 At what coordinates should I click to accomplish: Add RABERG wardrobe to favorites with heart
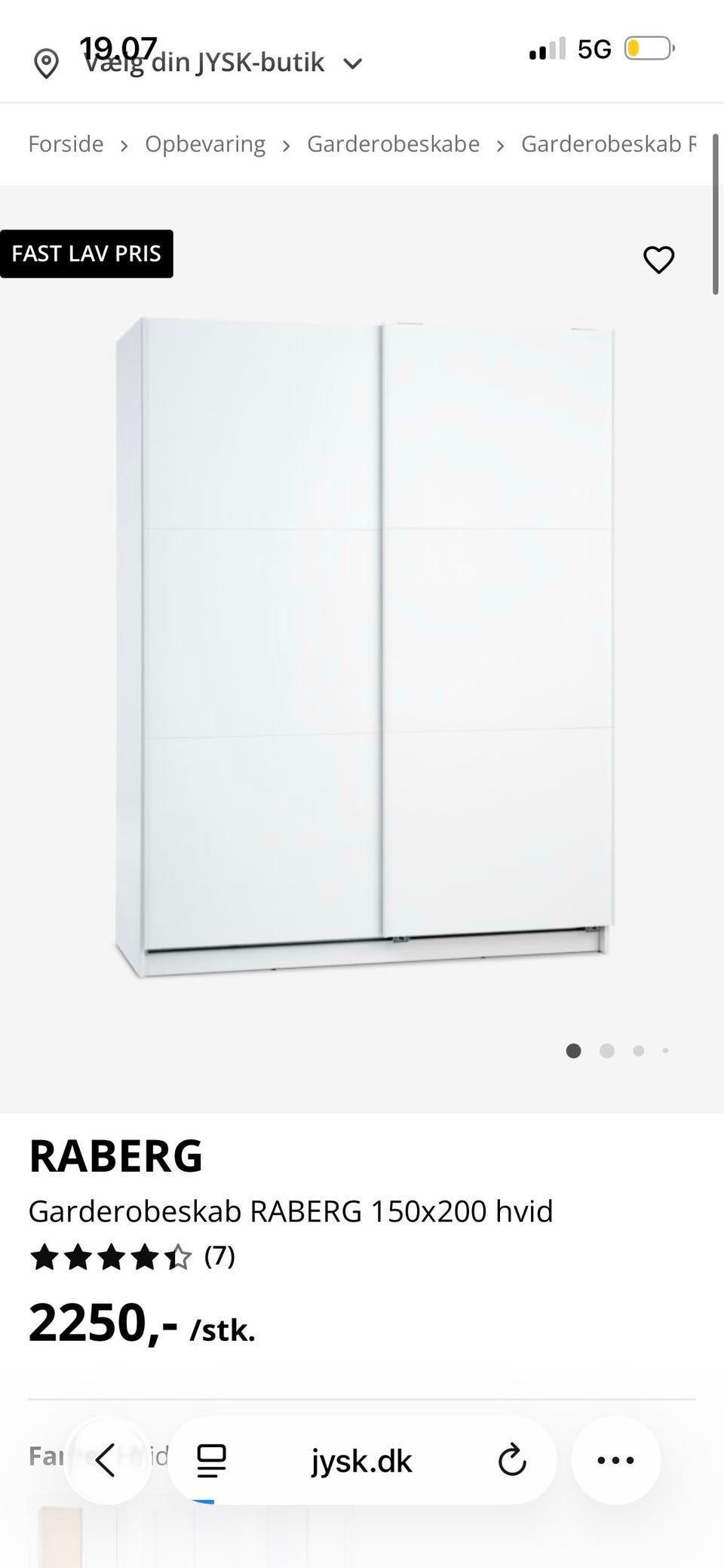point(658,260)
